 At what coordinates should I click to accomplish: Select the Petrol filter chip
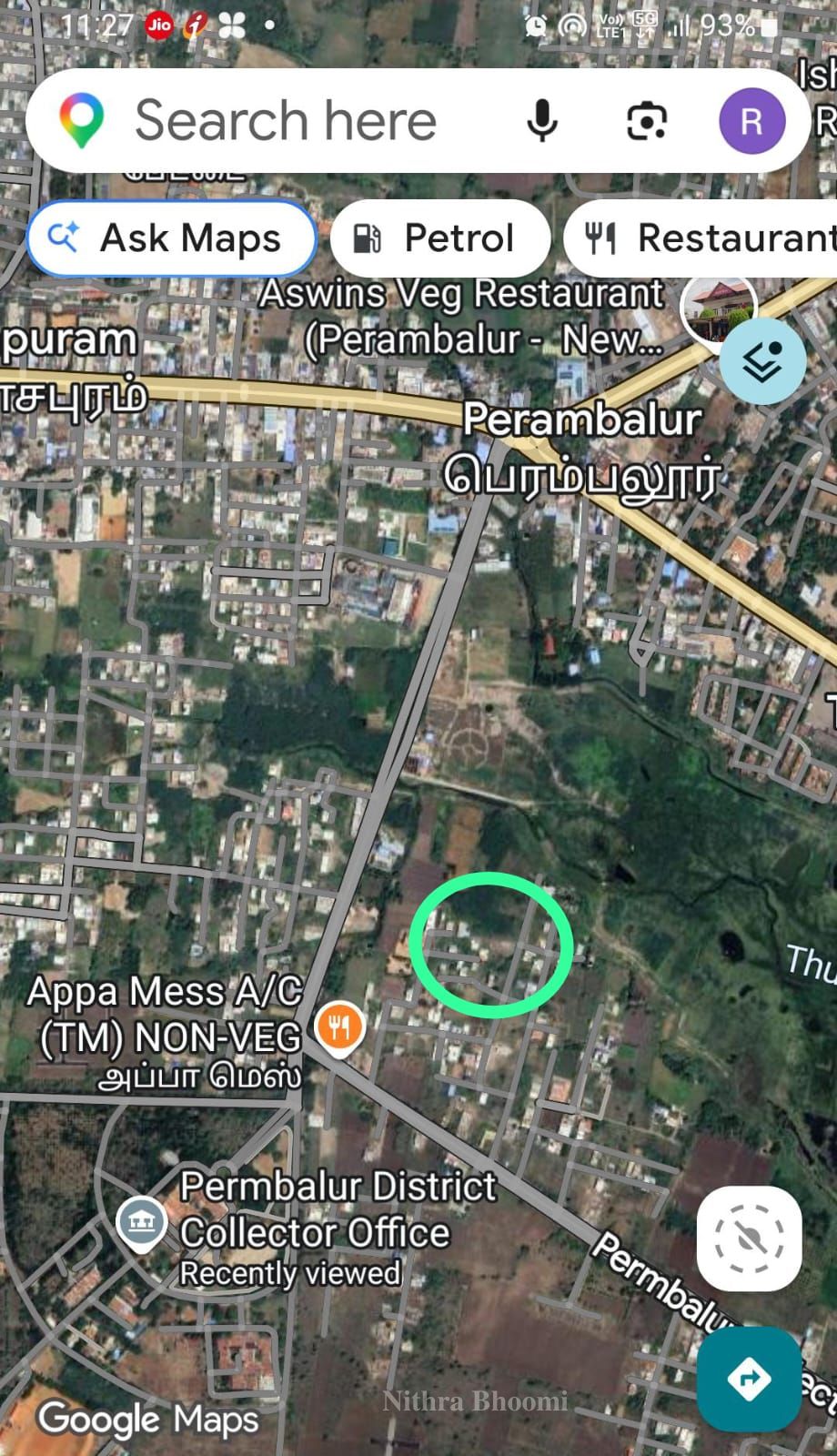tap(440, 238)
